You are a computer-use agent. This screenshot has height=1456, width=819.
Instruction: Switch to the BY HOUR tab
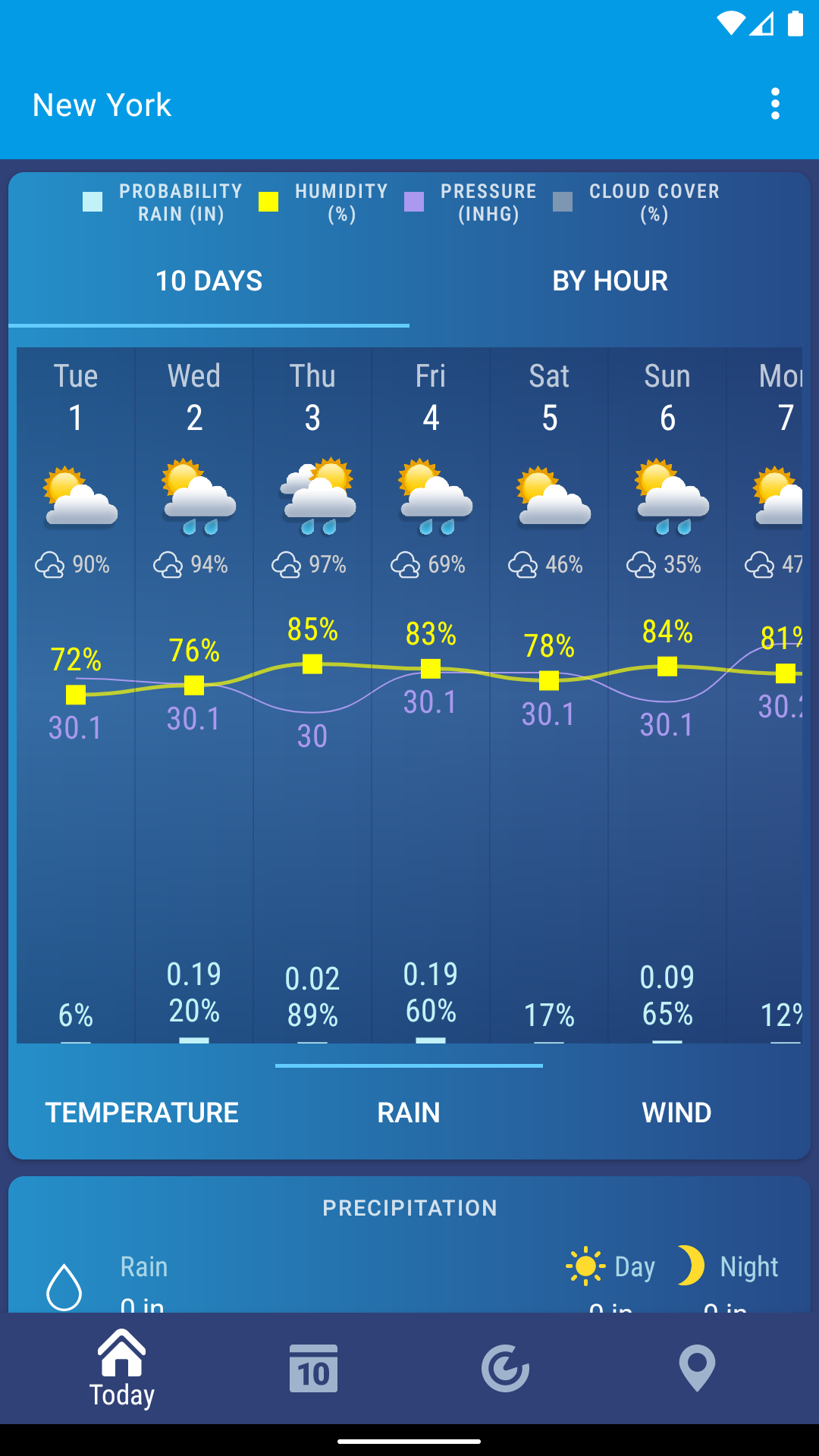coord(610,281)
